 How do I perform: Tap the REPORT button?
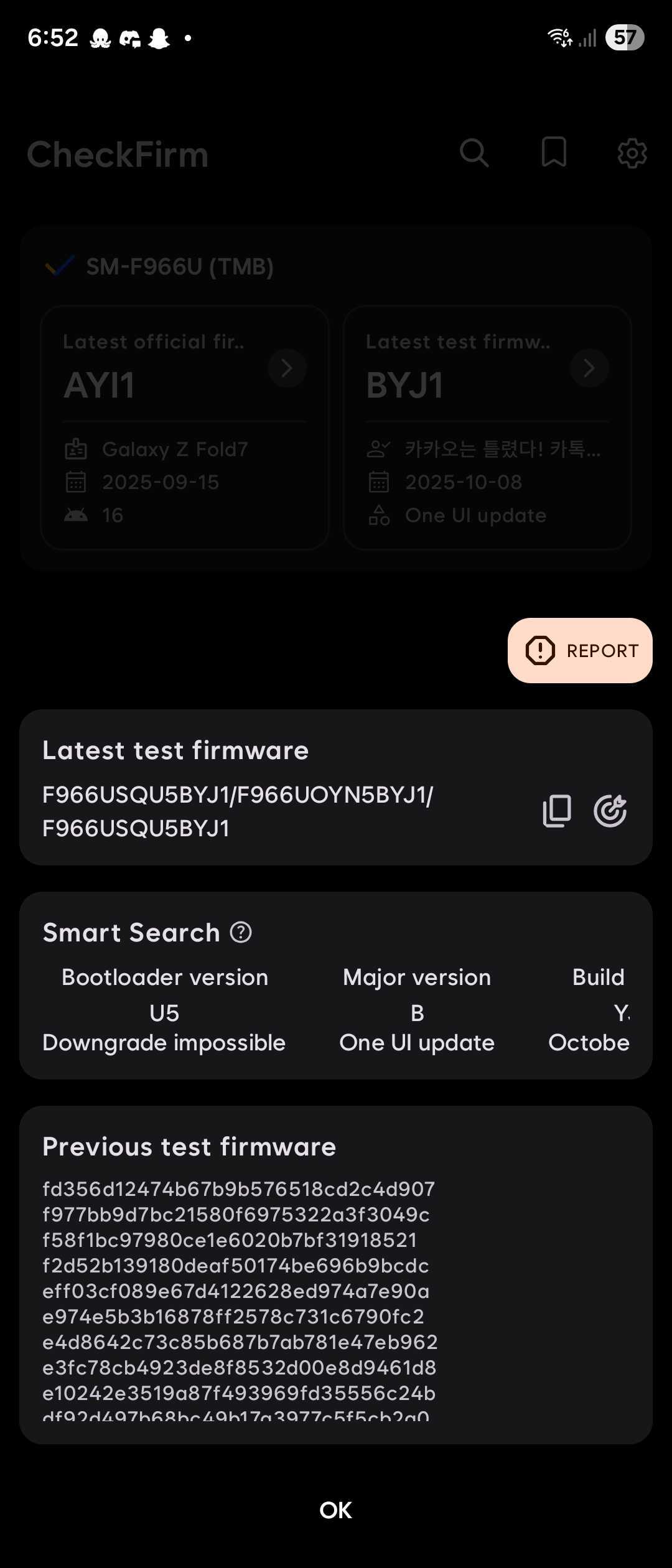(x=580, y=650)
